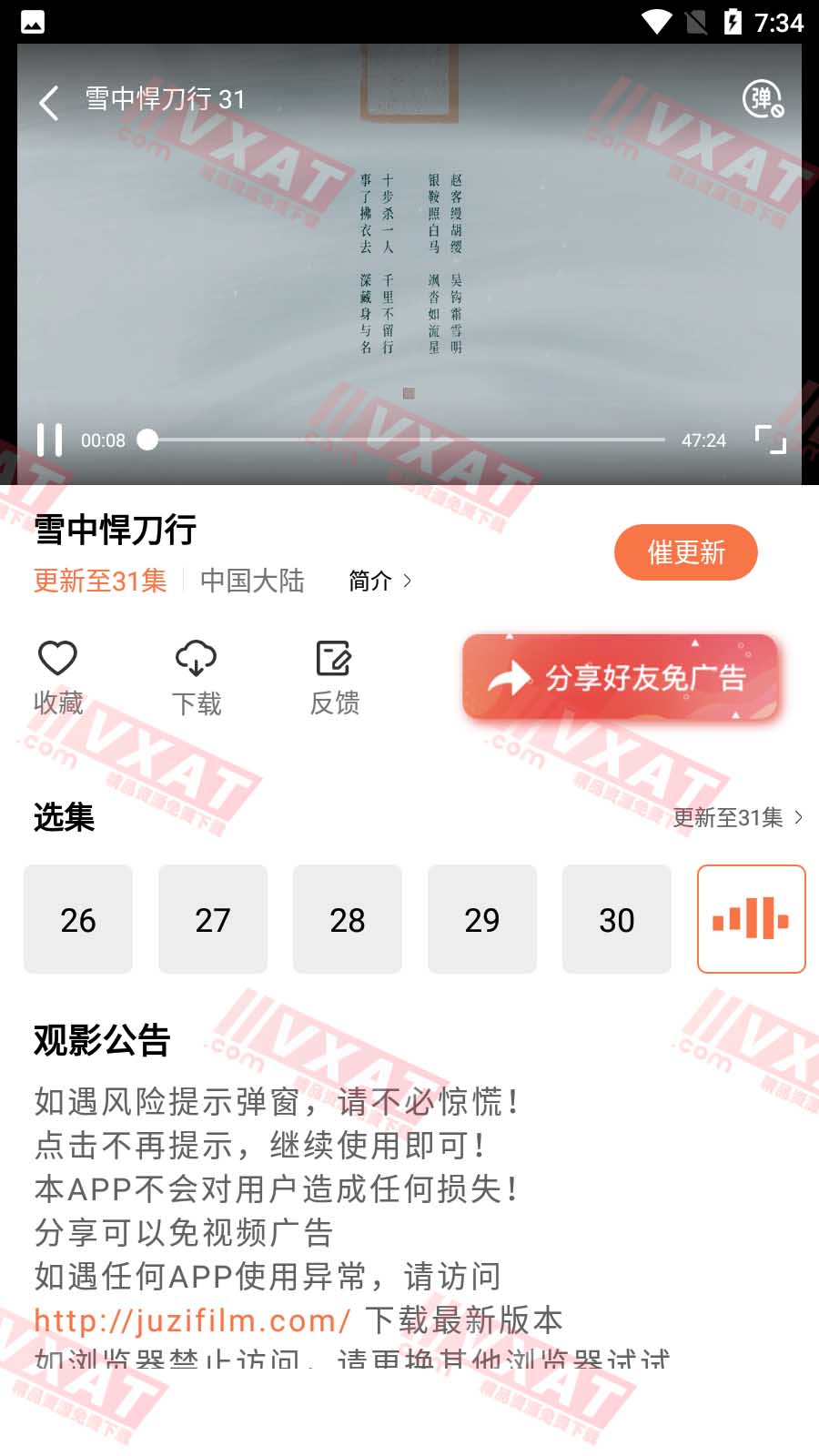Open the 简介 synopsis
Image resolution: width=819 pixels, height=1456 pixels.
click(379, 581)
